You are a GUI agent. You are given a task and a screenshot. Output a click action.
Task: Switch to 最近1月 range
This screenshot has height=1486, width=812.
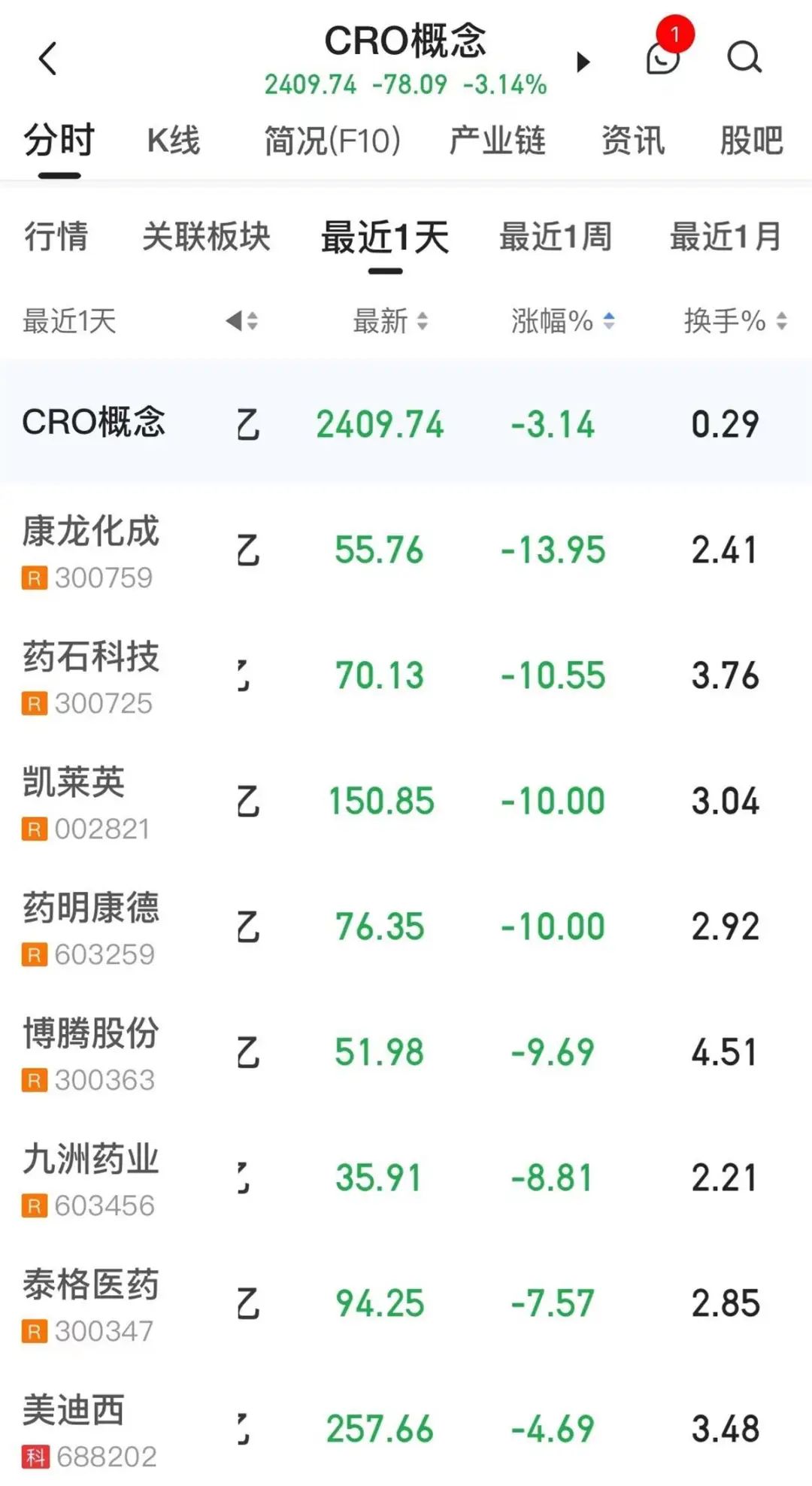click(x=726, y=236)
